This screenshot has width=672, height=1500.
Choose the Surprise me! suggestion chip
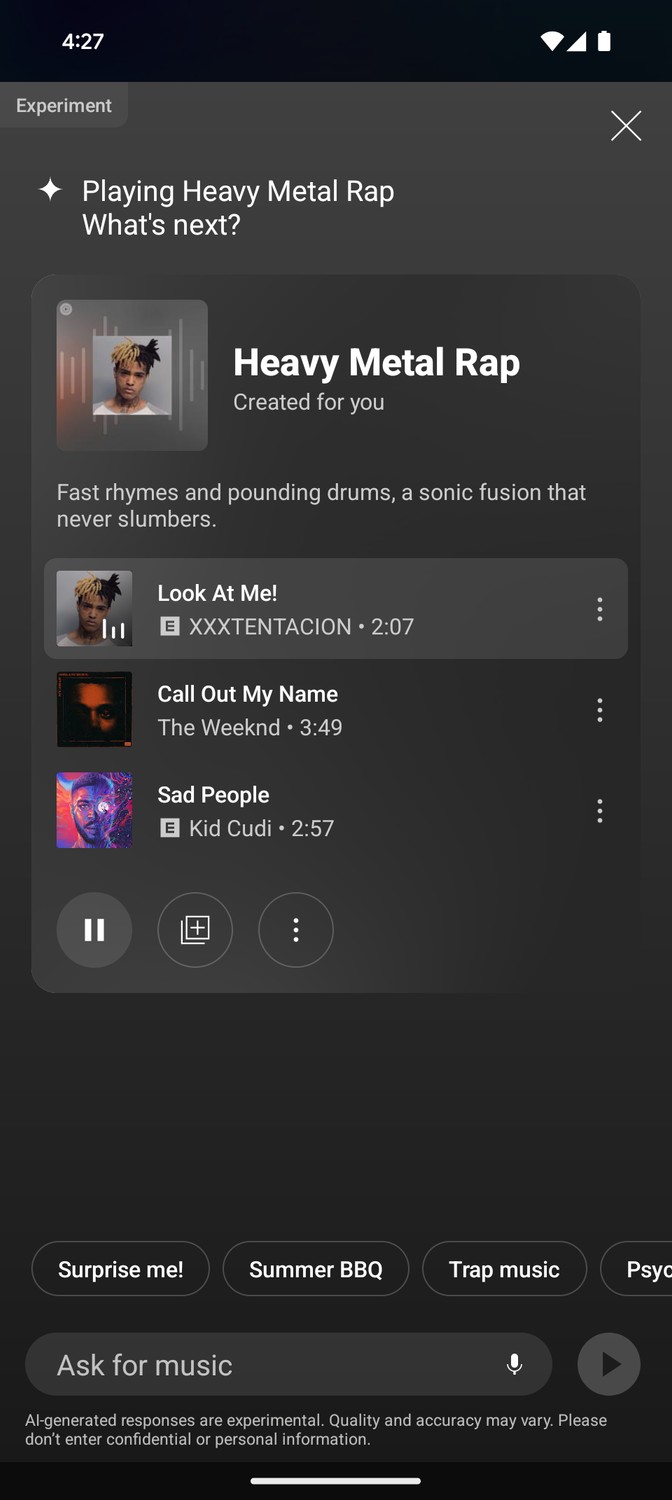[121, 1269]
